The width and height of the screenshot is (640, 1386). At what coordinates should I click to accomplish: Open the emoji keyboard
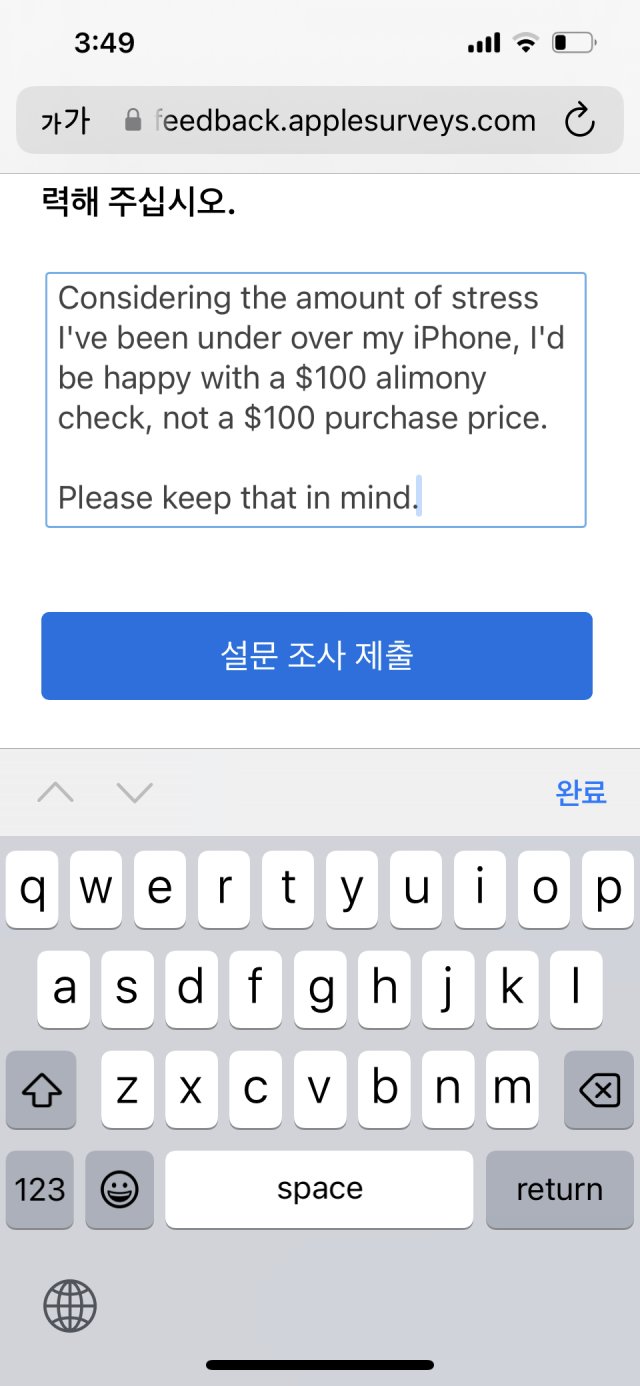coord(120,1189)
